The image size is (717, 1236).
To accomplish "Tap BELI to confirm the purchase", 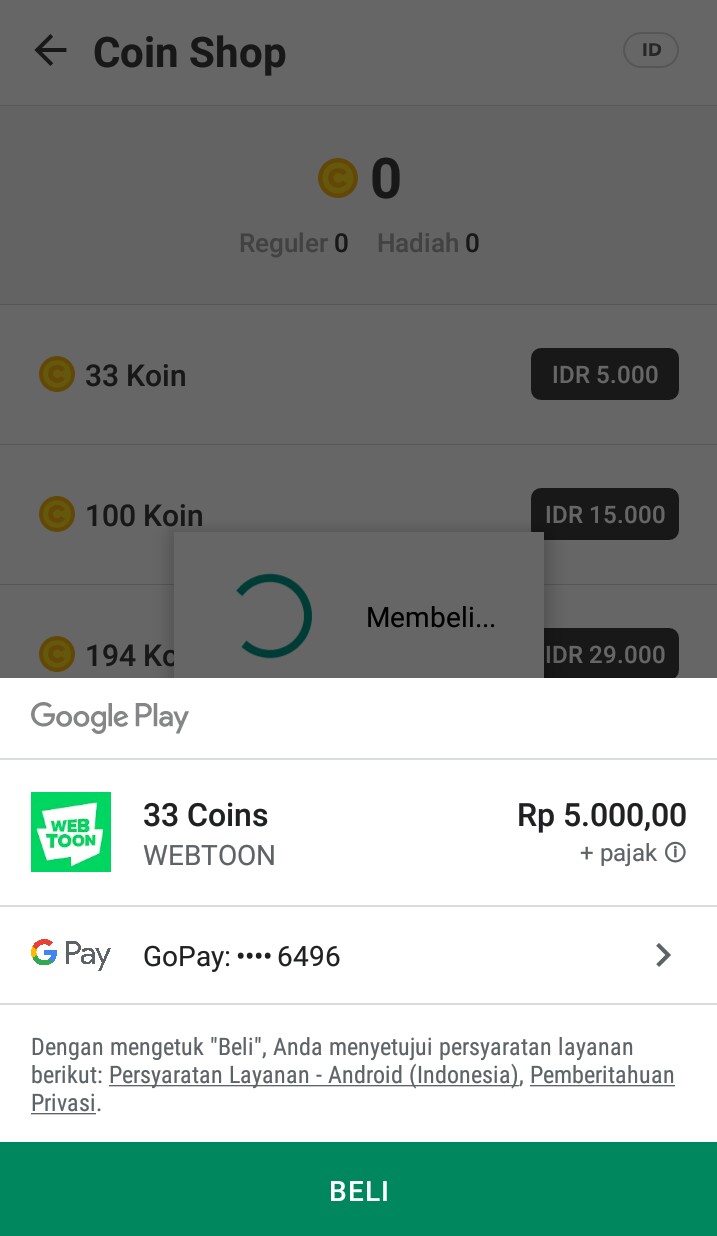I will (x=358, y=1190).
